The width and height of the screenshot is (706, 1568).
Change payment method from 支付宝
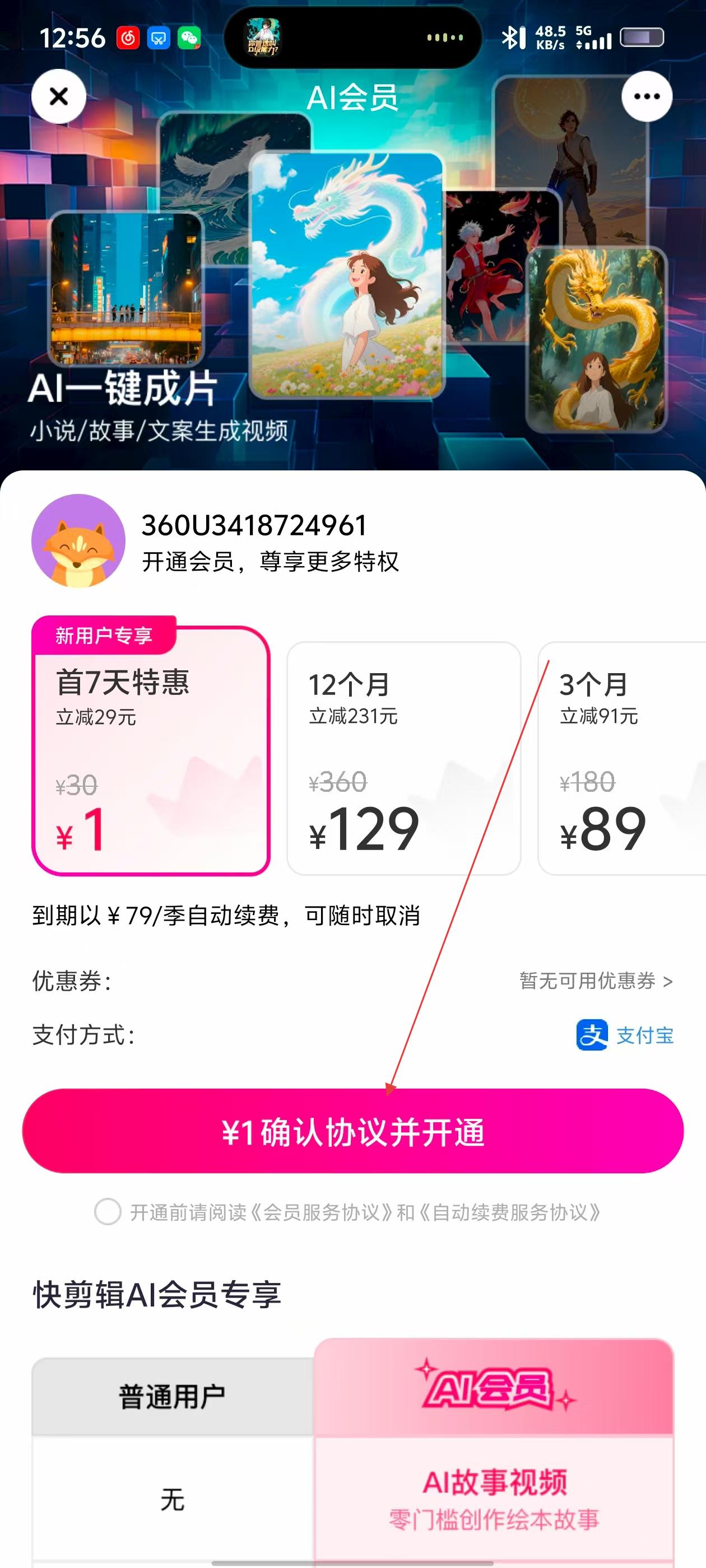(x=625, y=1035)
